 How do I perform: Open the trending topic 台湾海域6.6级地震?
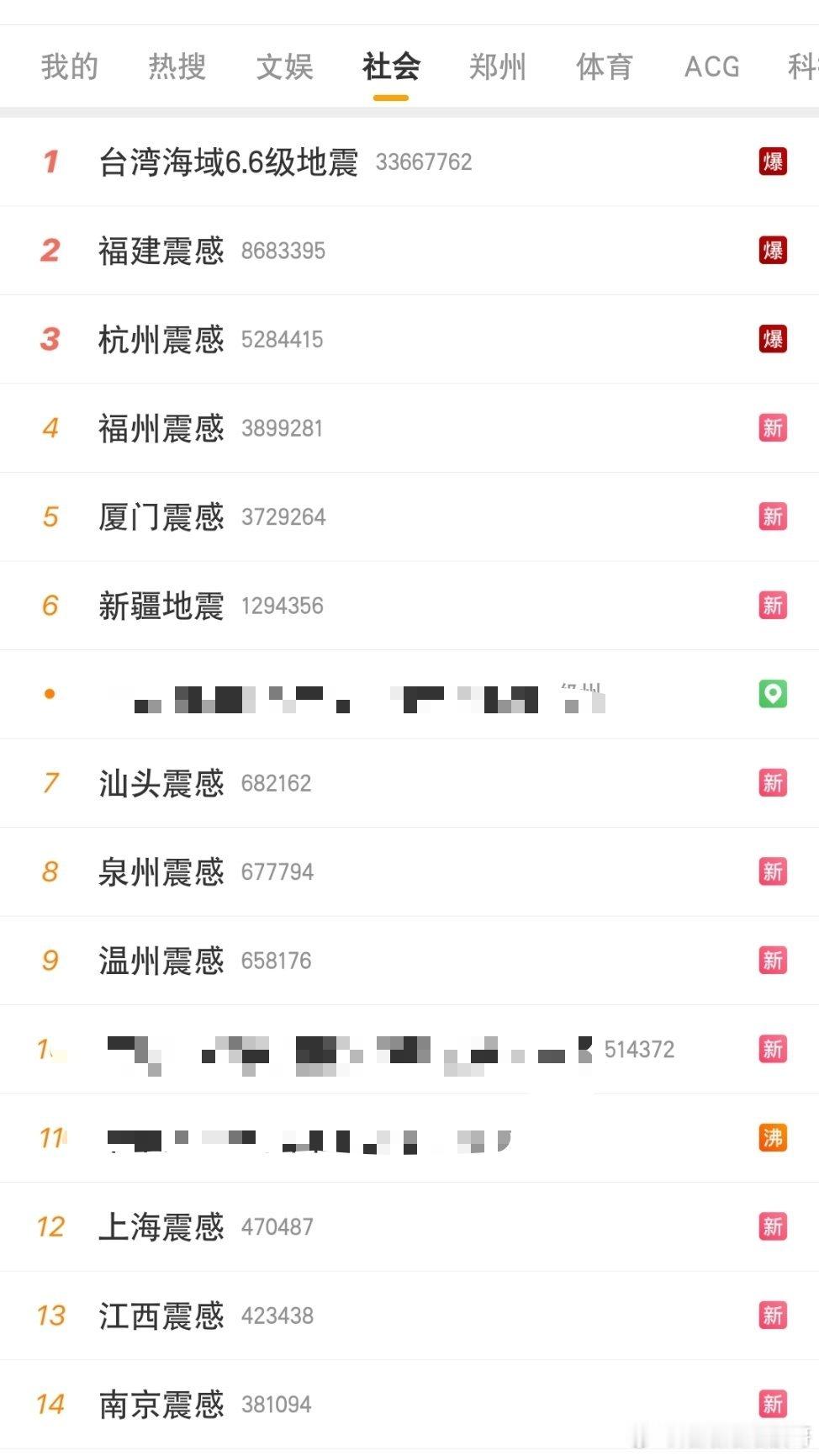click(229, 161)
